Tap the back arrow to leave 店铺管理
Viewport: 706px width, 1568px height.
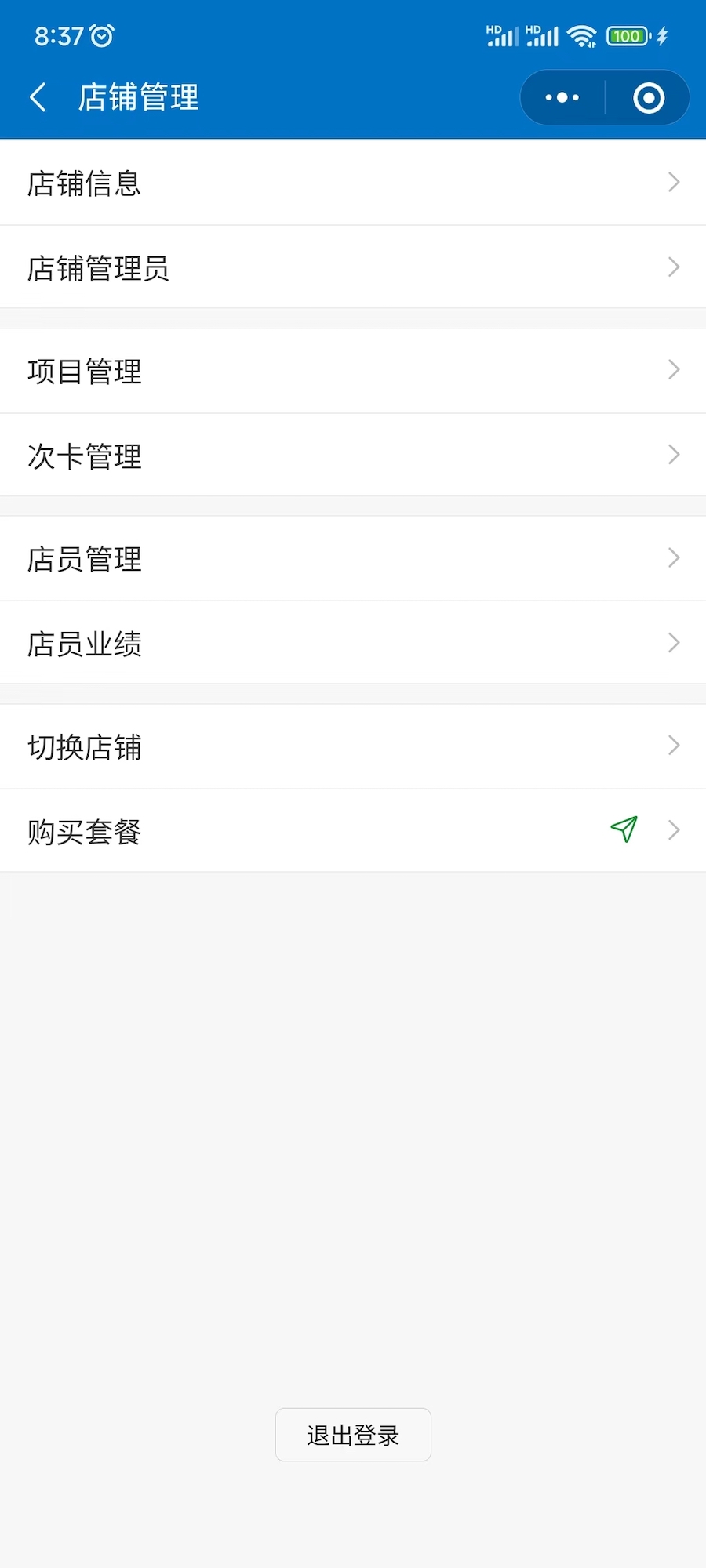click(x=37, y=96)
